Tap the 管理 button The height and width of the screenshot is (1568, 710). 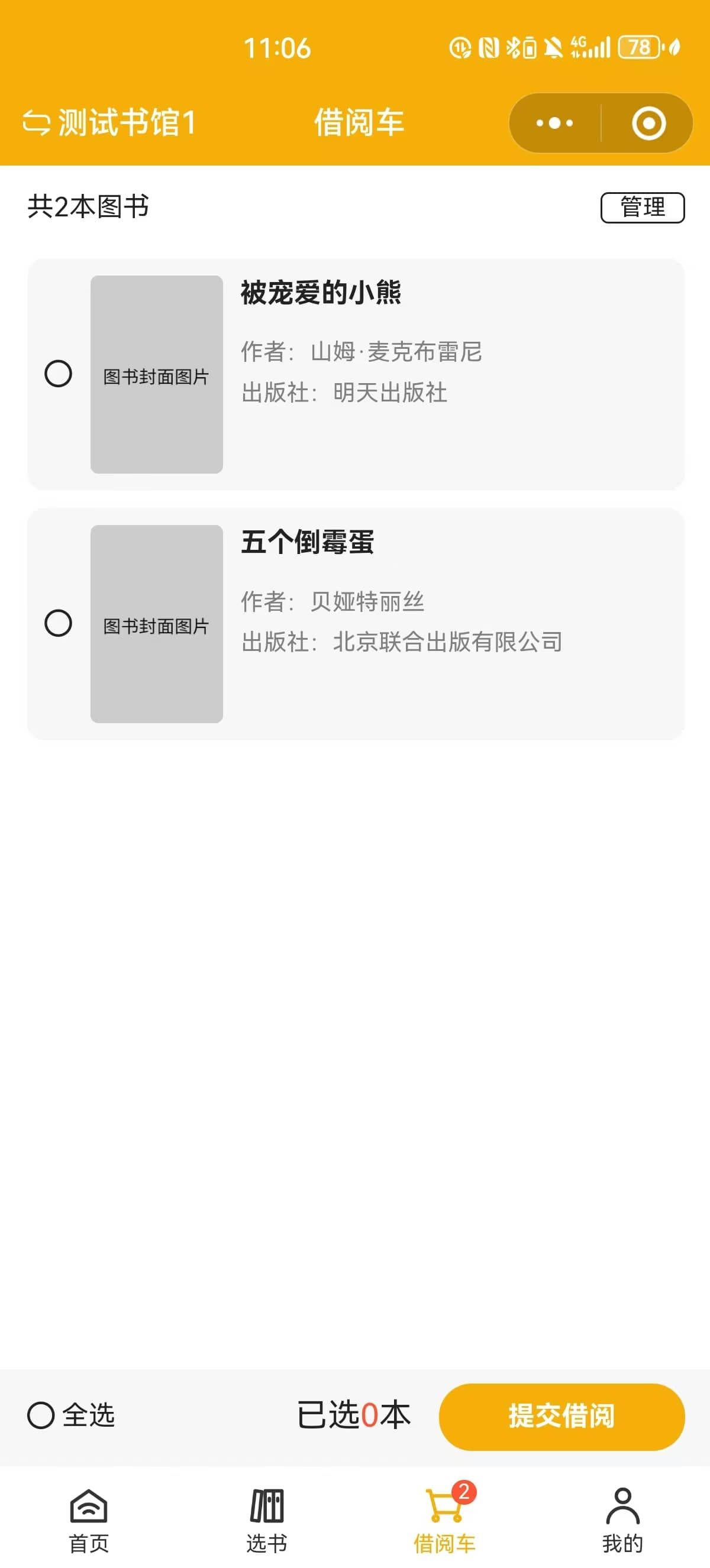(x=643, y=207)
